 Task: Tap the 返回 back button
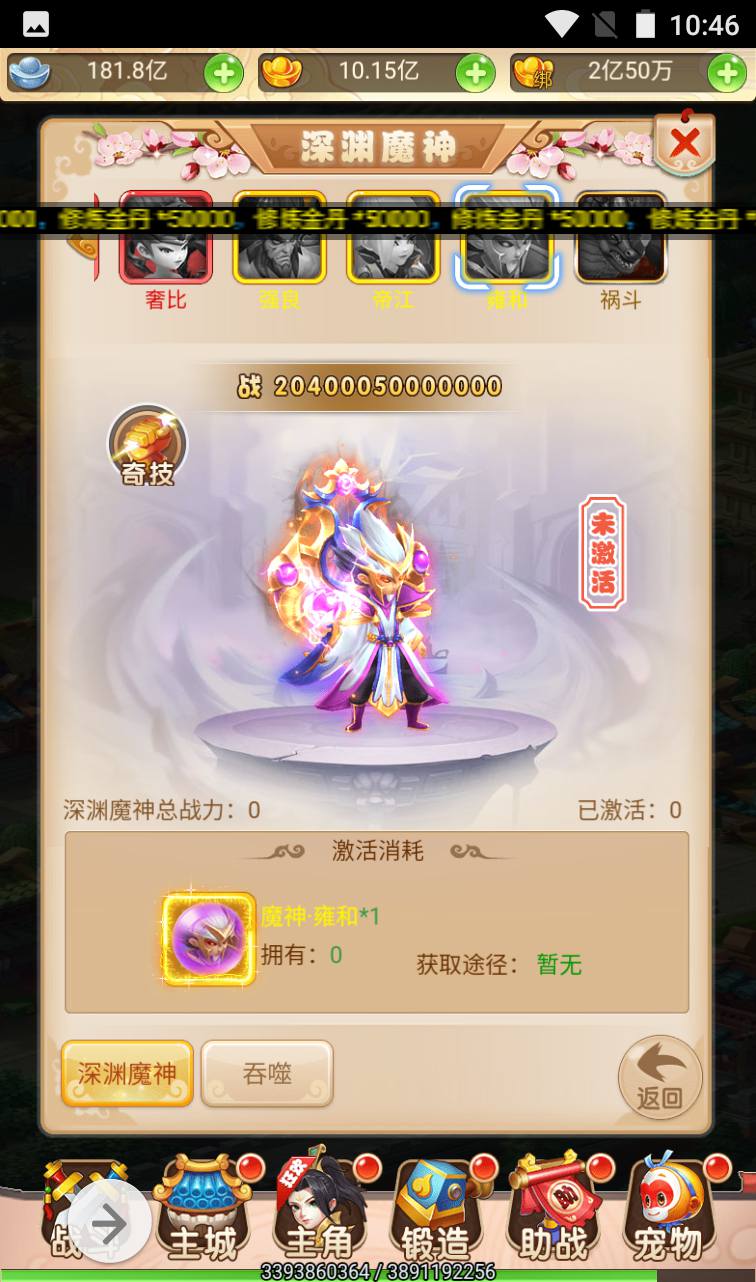coord(660,1077)
